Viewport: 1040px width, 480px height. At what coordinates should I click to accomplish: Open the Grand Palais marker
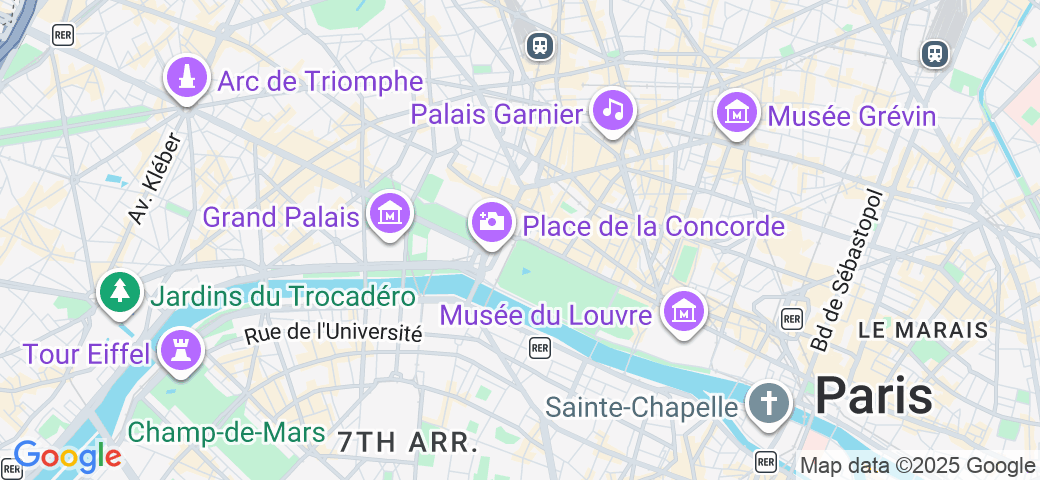click(x=389, y=212)
